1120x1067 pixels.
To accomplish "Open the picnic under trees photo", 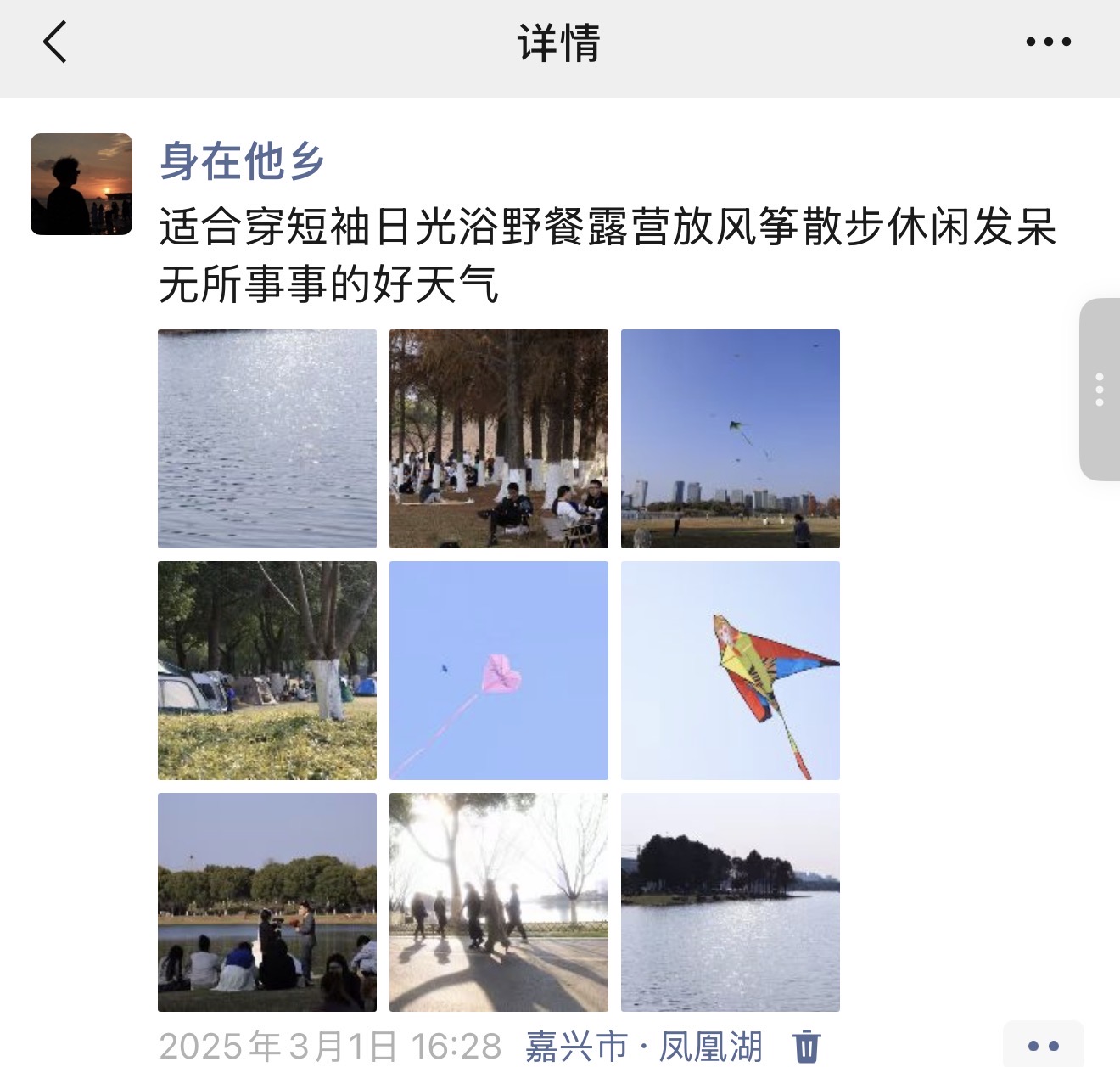I will [x=499, y=439].
